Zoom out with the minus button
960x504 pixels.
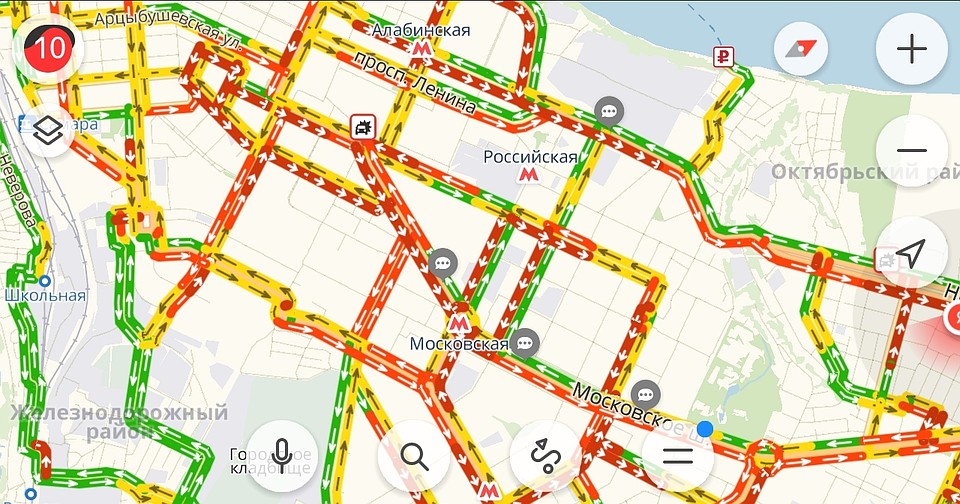[x=911, y=151]
